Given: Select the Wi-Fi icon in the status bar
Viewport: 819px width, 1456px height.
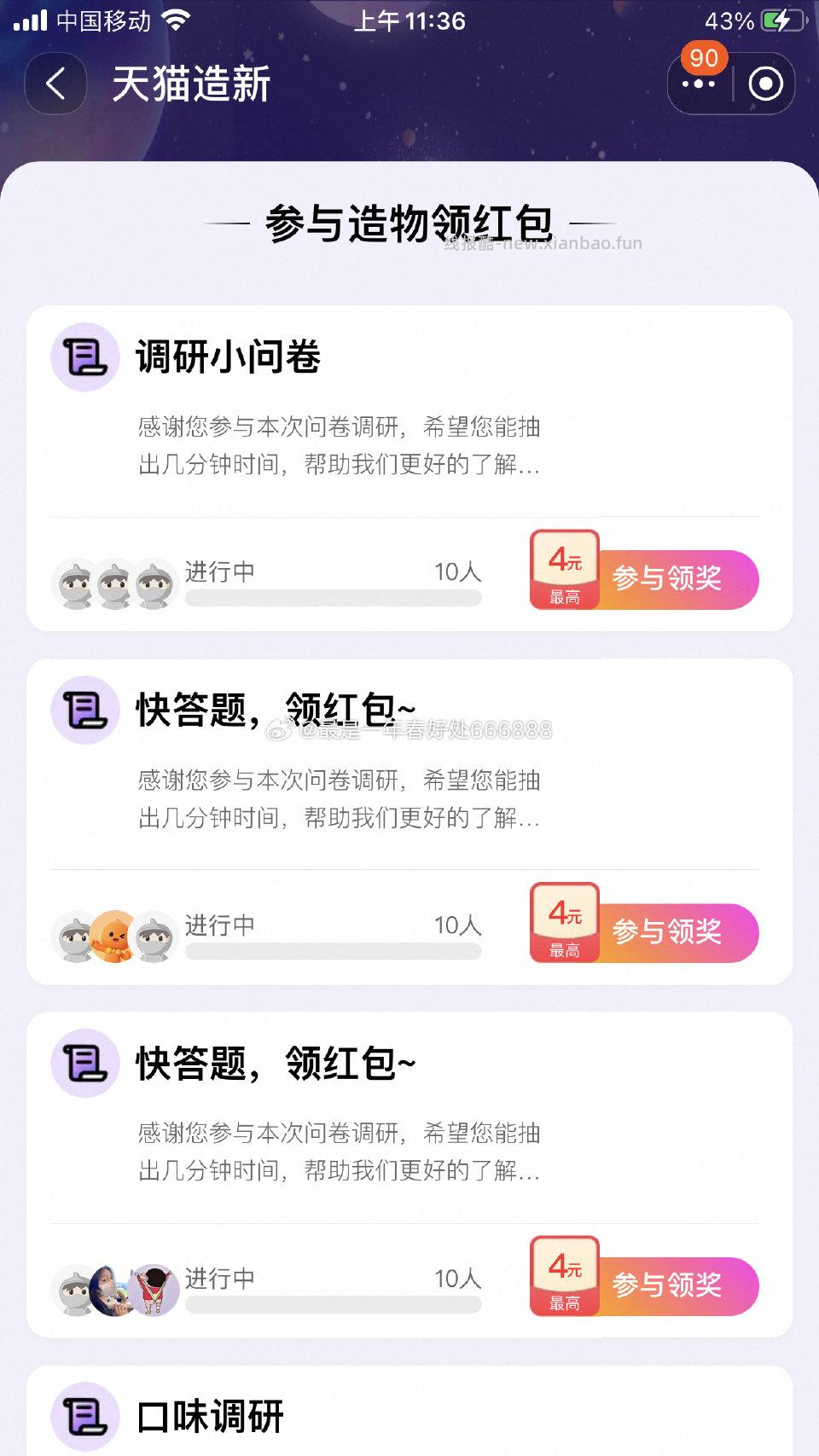Looking at the screenshot, I should pyautogui.click(x=177, y=23).
